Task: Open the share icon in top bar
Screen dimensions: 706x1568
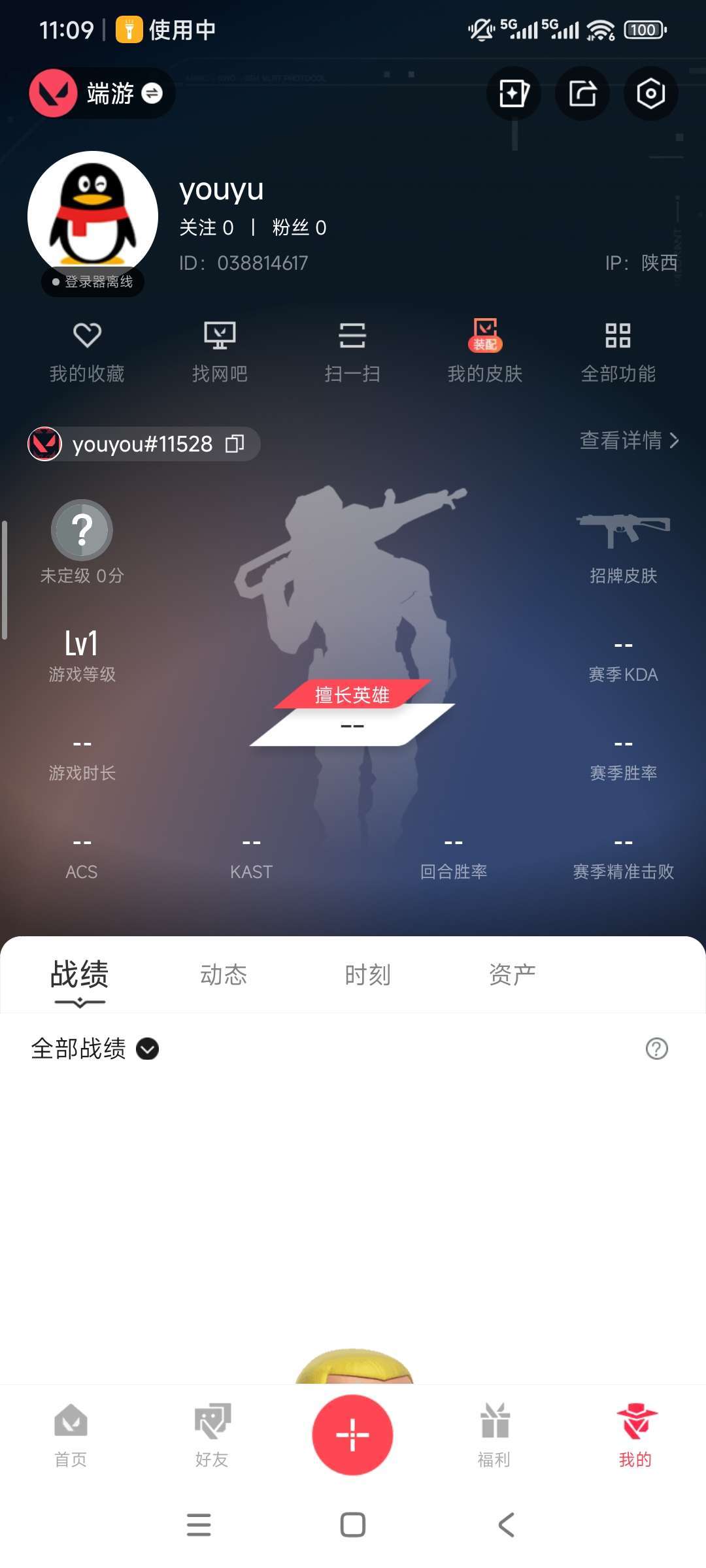Action: coord(582,93)
